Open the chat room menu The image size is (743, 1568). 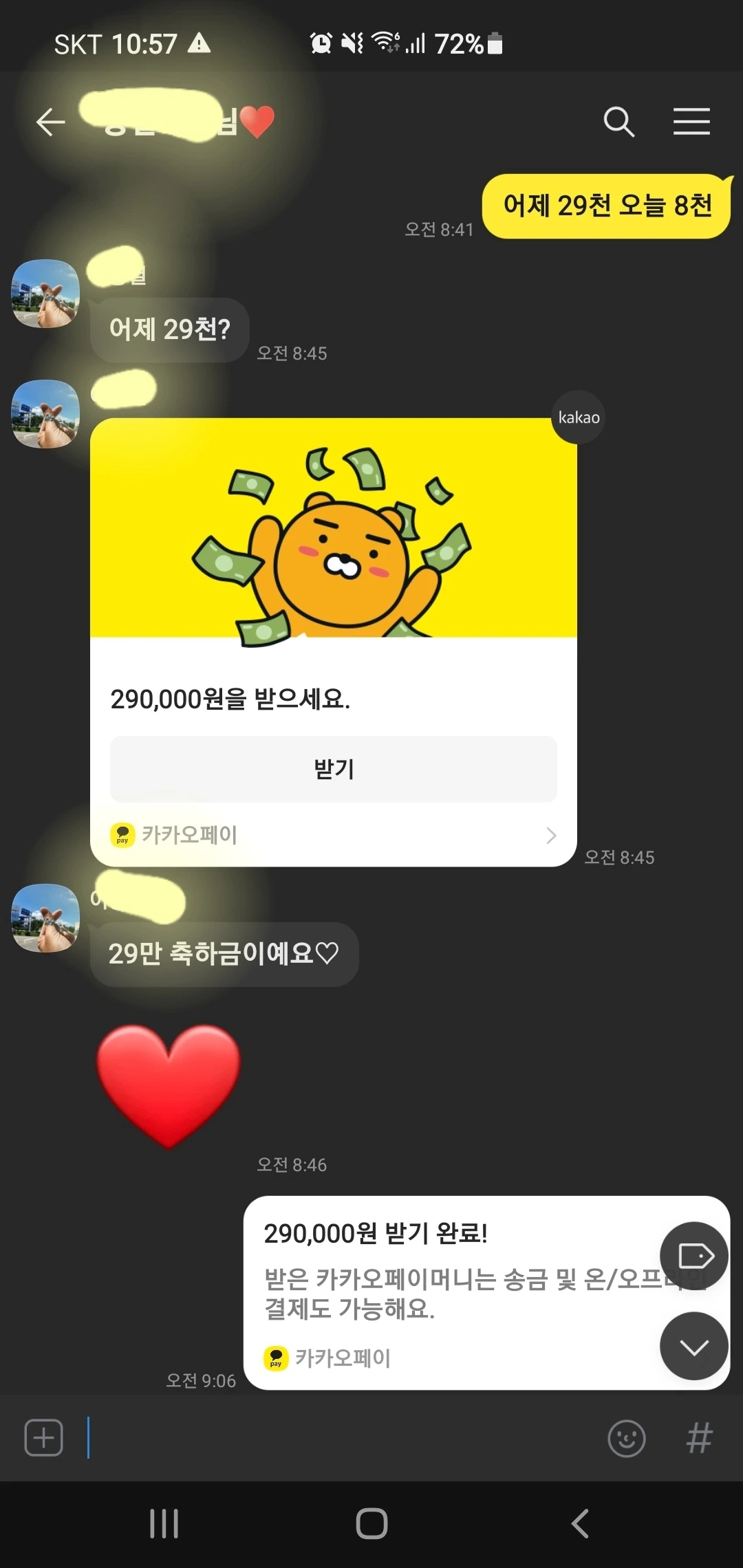pyautogui.click(x=691, y=122)
